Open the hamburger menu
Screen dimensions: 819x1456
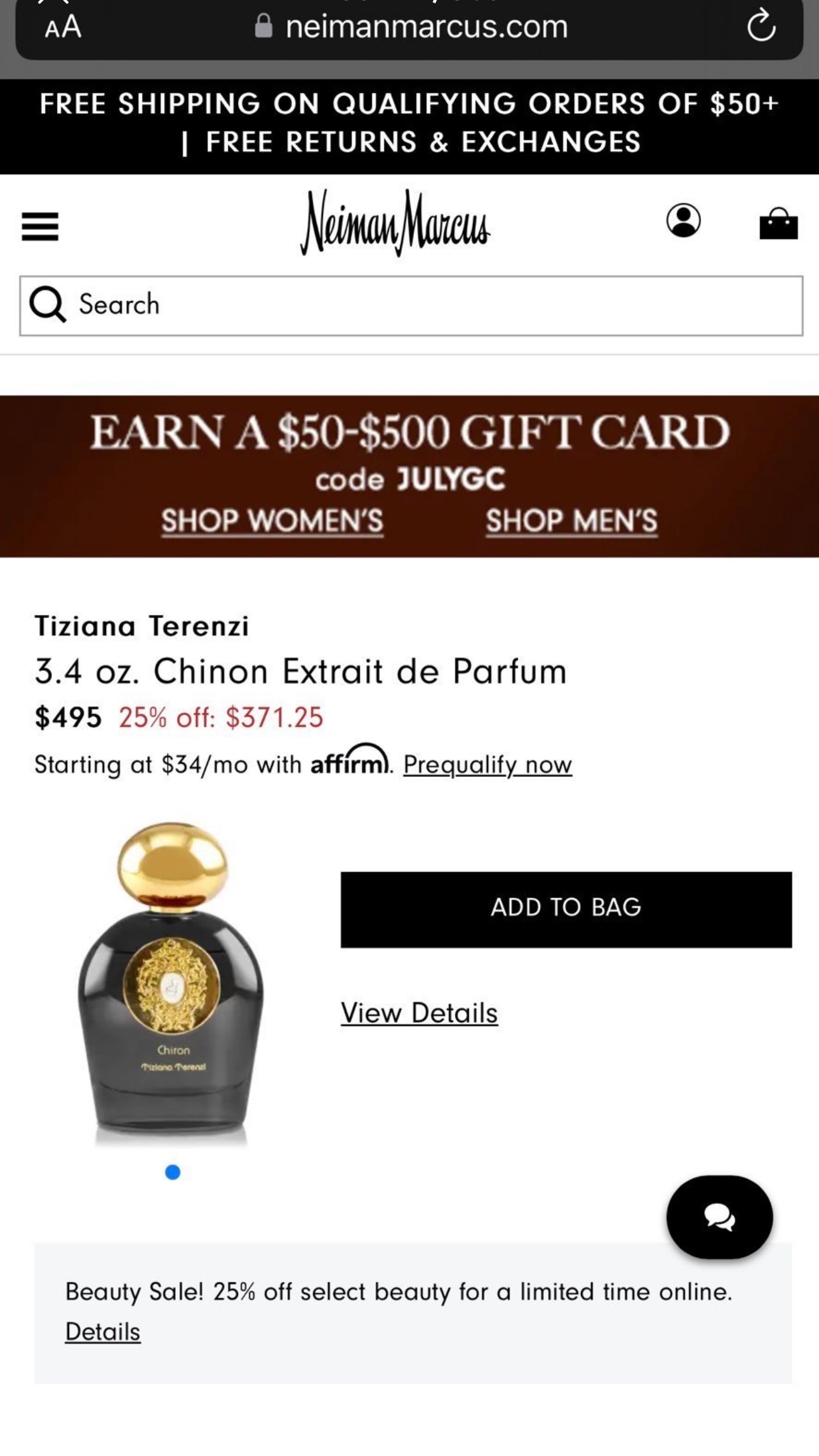(39, 226)
